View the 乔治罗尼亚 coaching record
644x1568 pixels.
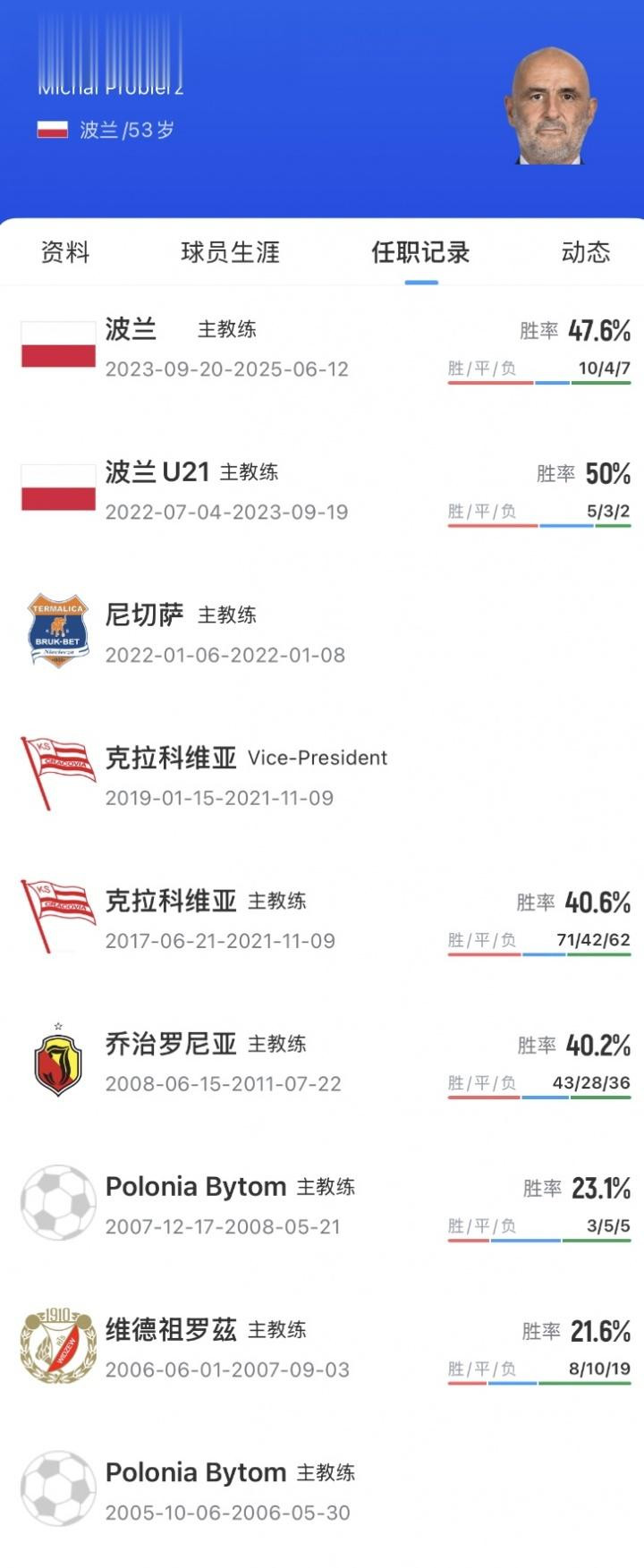tap(322, 1063)
